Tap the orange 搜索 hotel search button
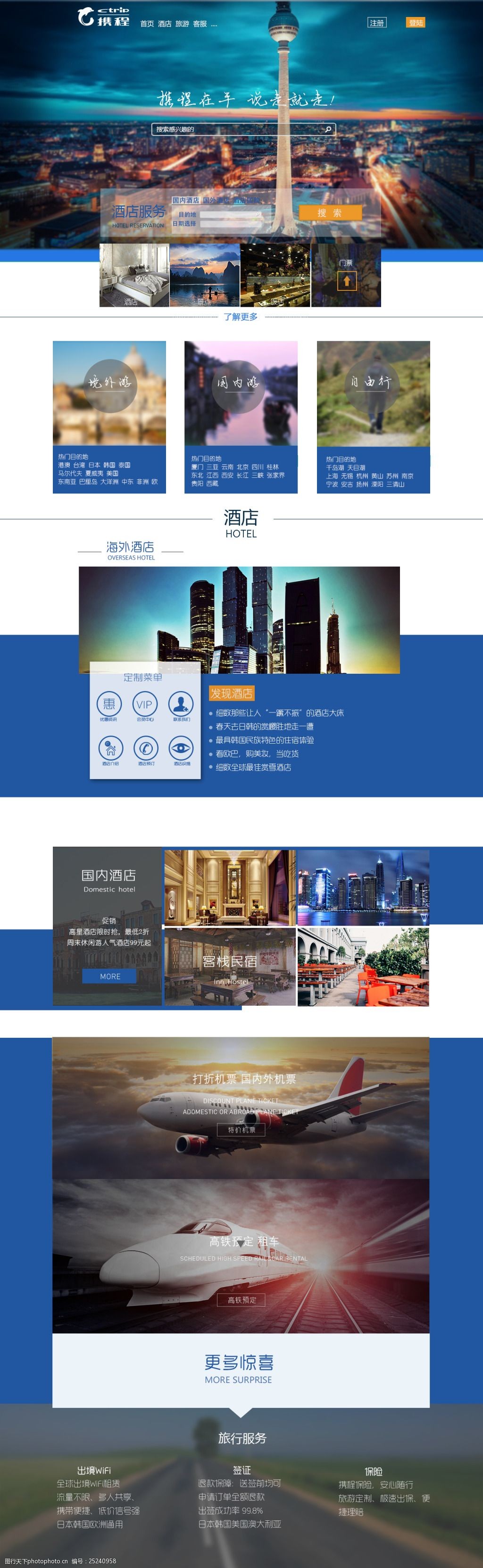483x1568 pixels. click(x=330, y=213)
